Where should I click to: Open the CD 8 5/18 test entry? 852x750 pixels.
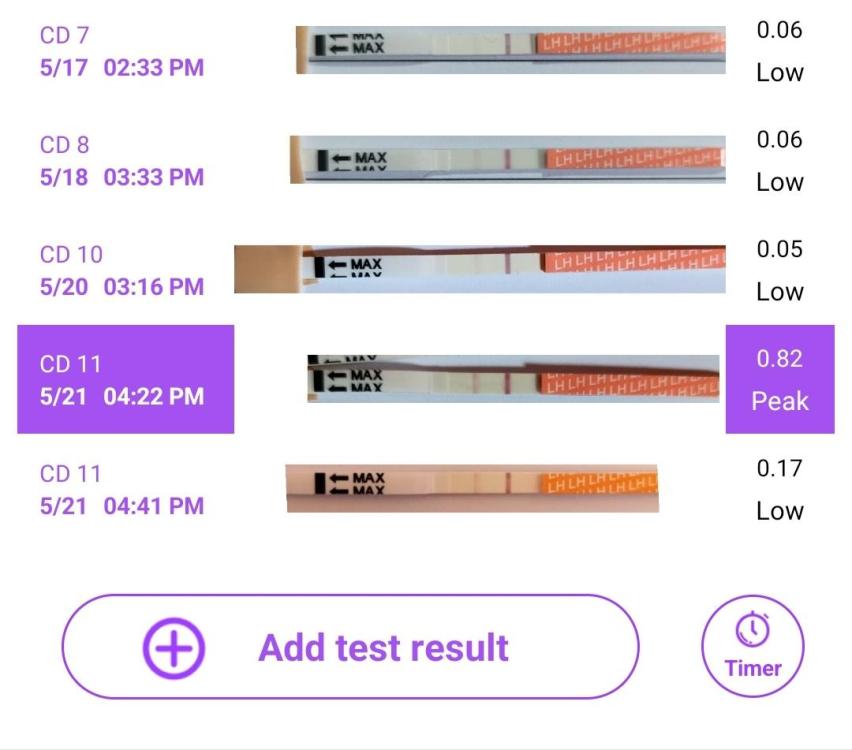pos(122,161)
